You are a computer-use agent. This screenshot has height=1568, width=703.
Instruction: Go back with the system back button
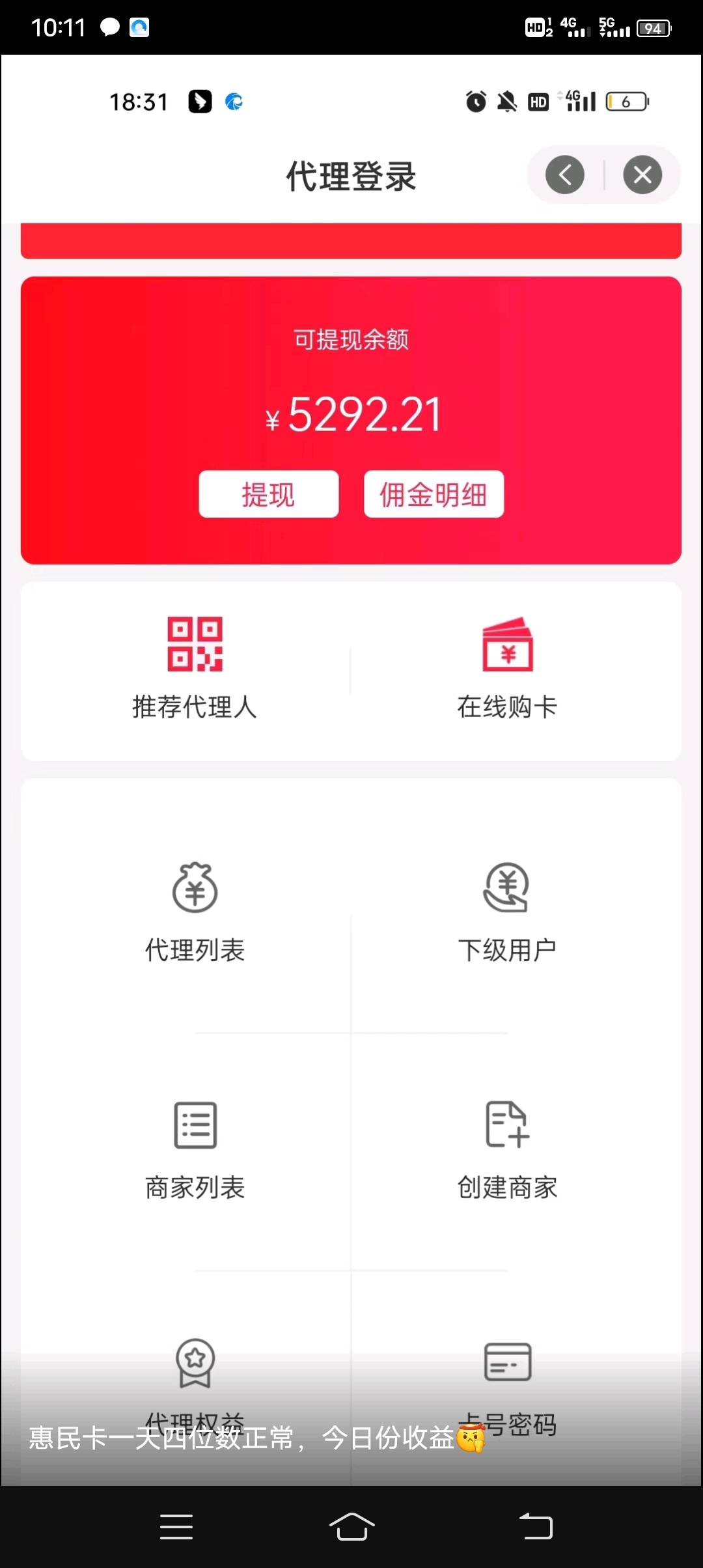536,1526
